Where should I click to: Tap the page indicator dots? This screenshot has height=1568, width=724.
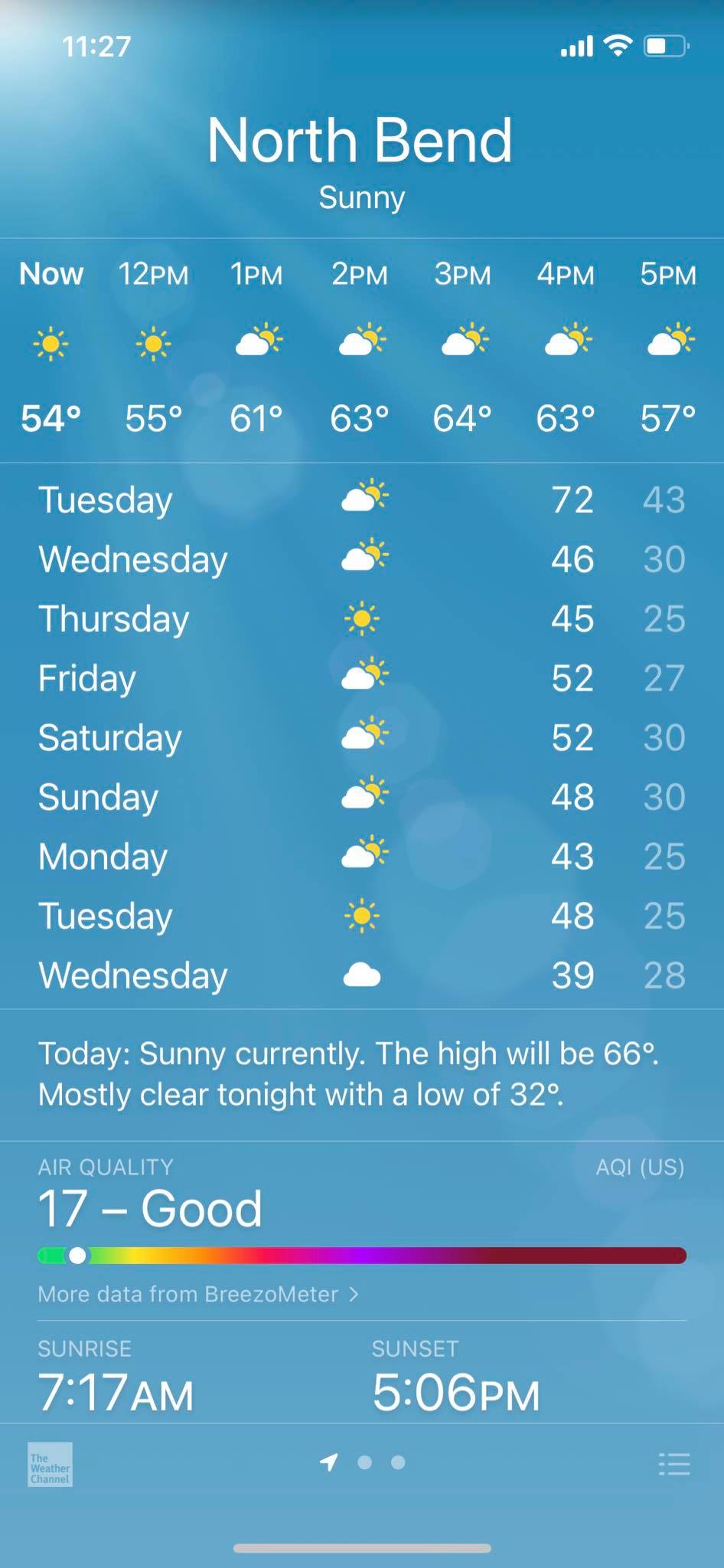(x=363, y=1462)
